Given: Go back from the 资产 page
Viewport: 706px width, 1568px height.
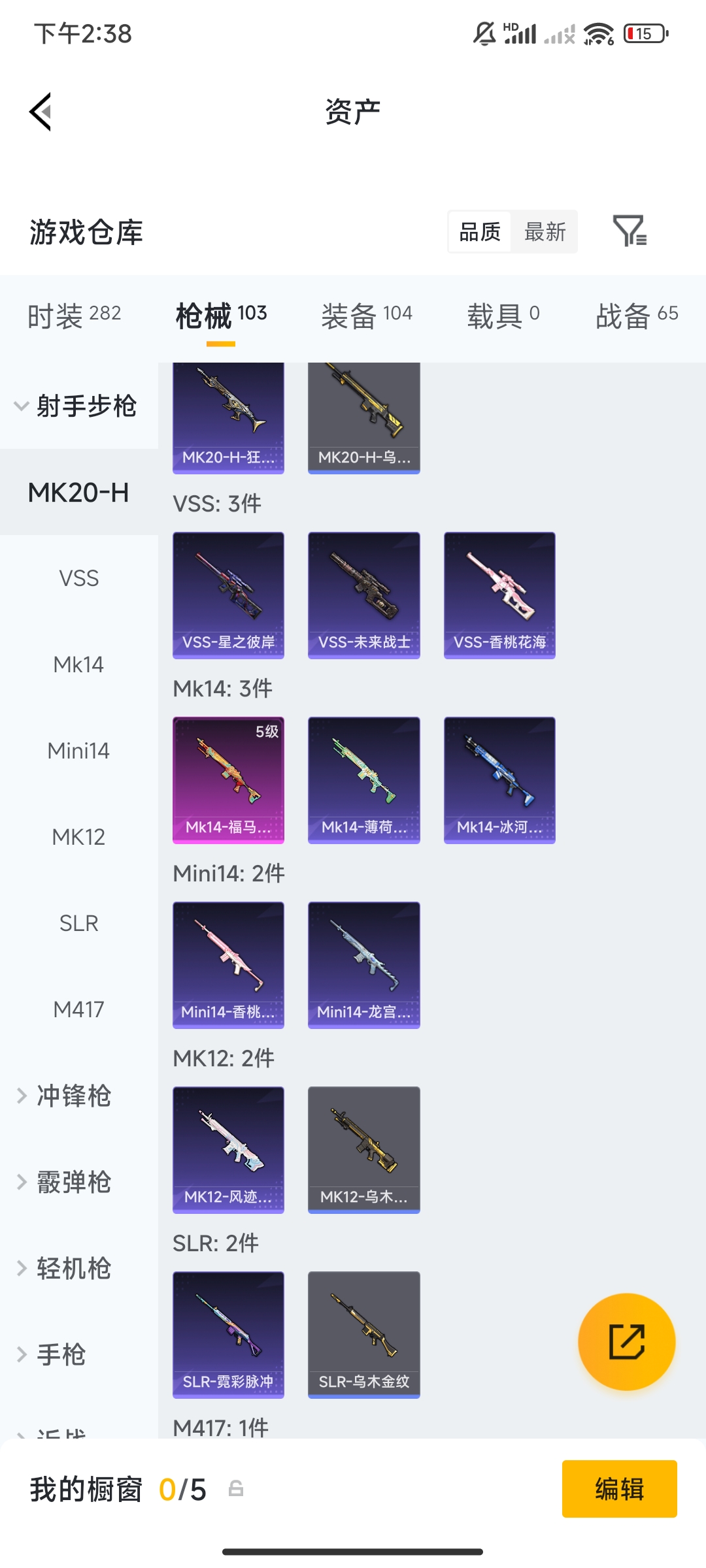Looking at the screenshot, I should 41,112.
